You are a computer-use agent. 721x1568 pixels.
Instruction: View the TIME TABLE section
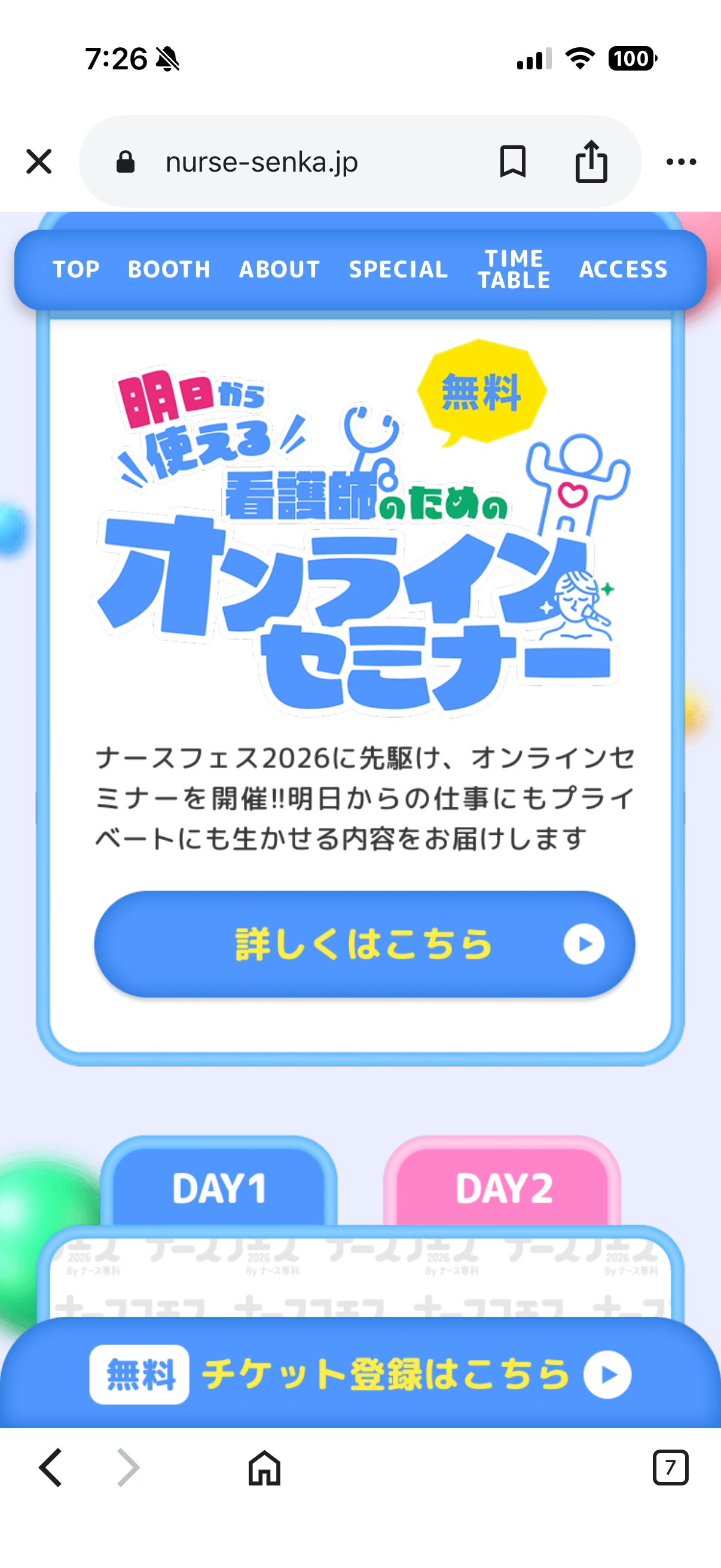click(514, 269)
